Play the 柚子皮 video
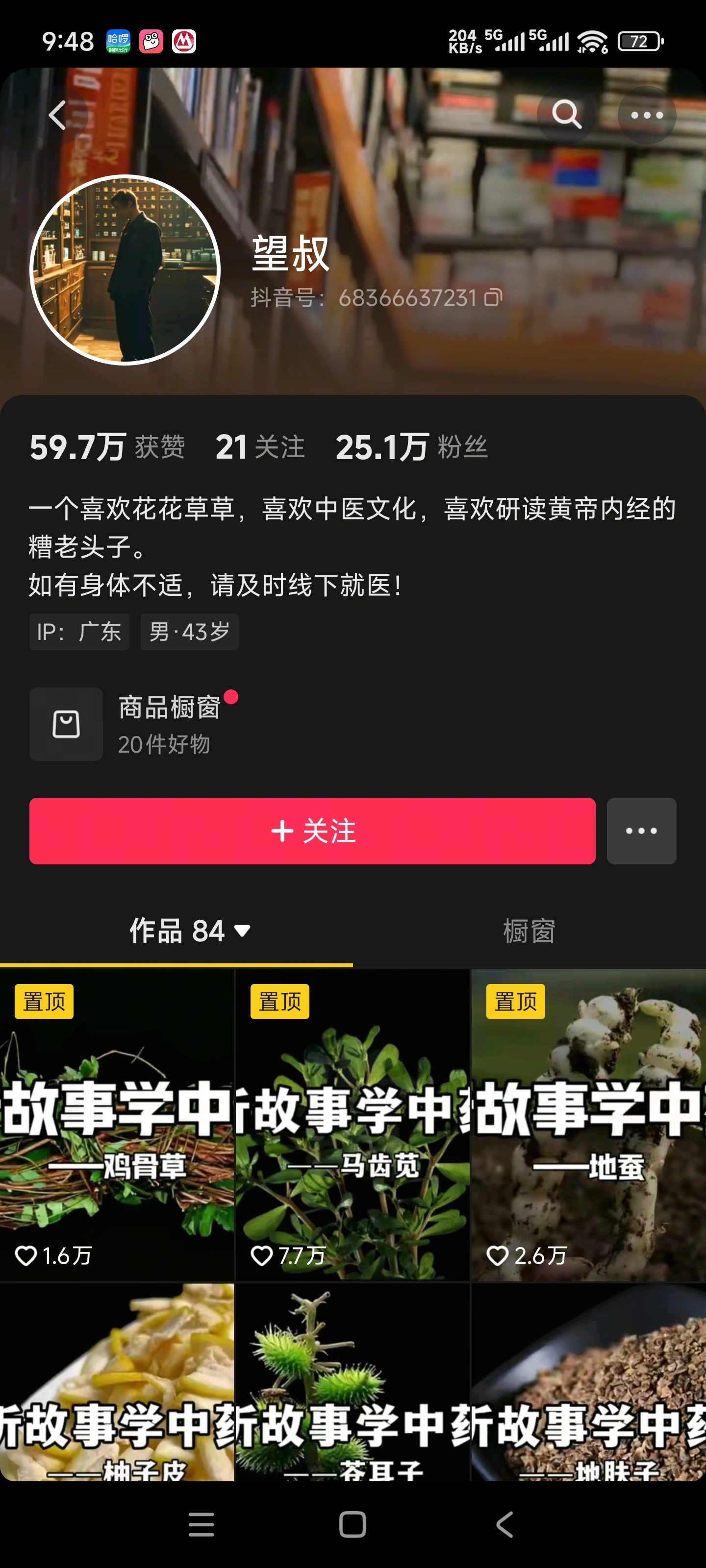Viewport: 706px width, 1568px height. point(117,1382)
